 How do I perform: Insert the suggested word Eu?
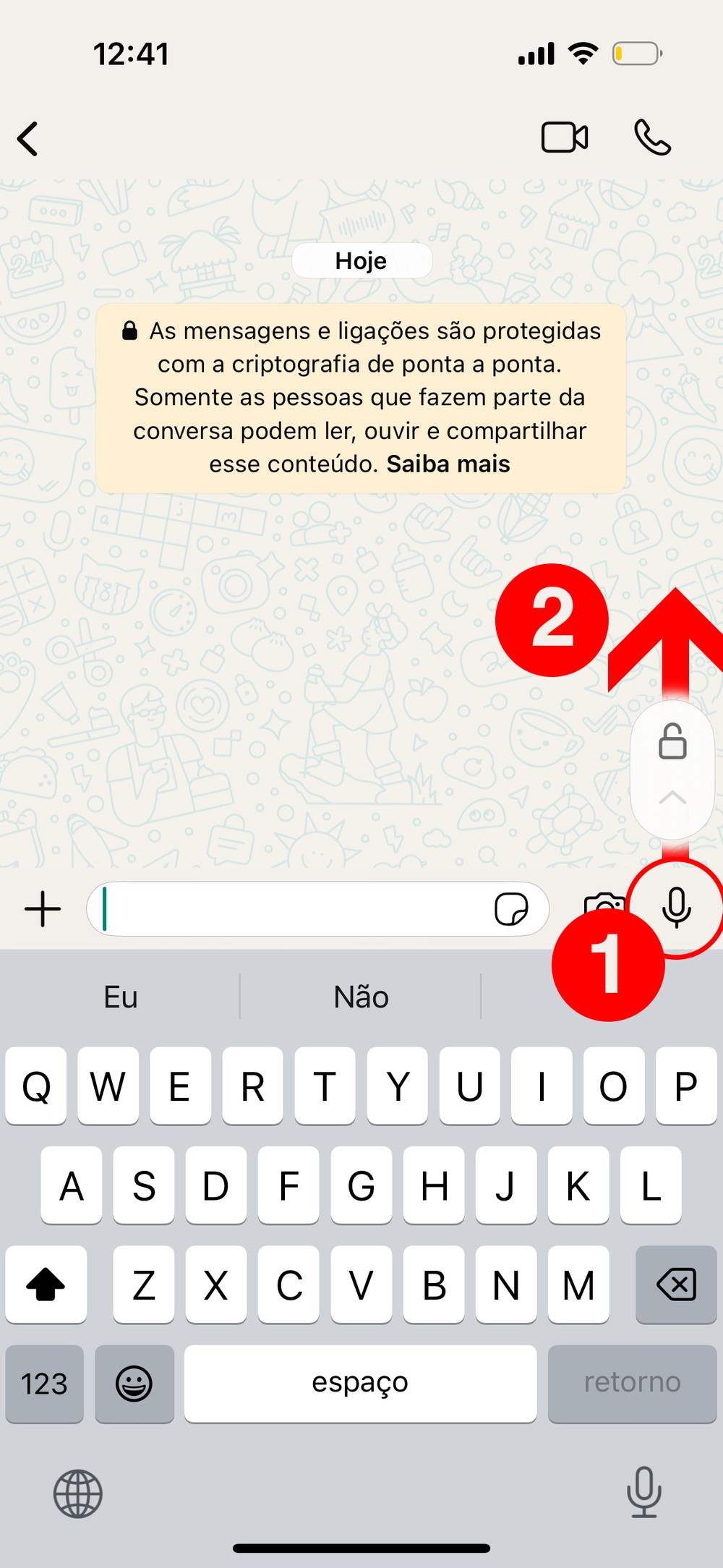coord(120,997)
